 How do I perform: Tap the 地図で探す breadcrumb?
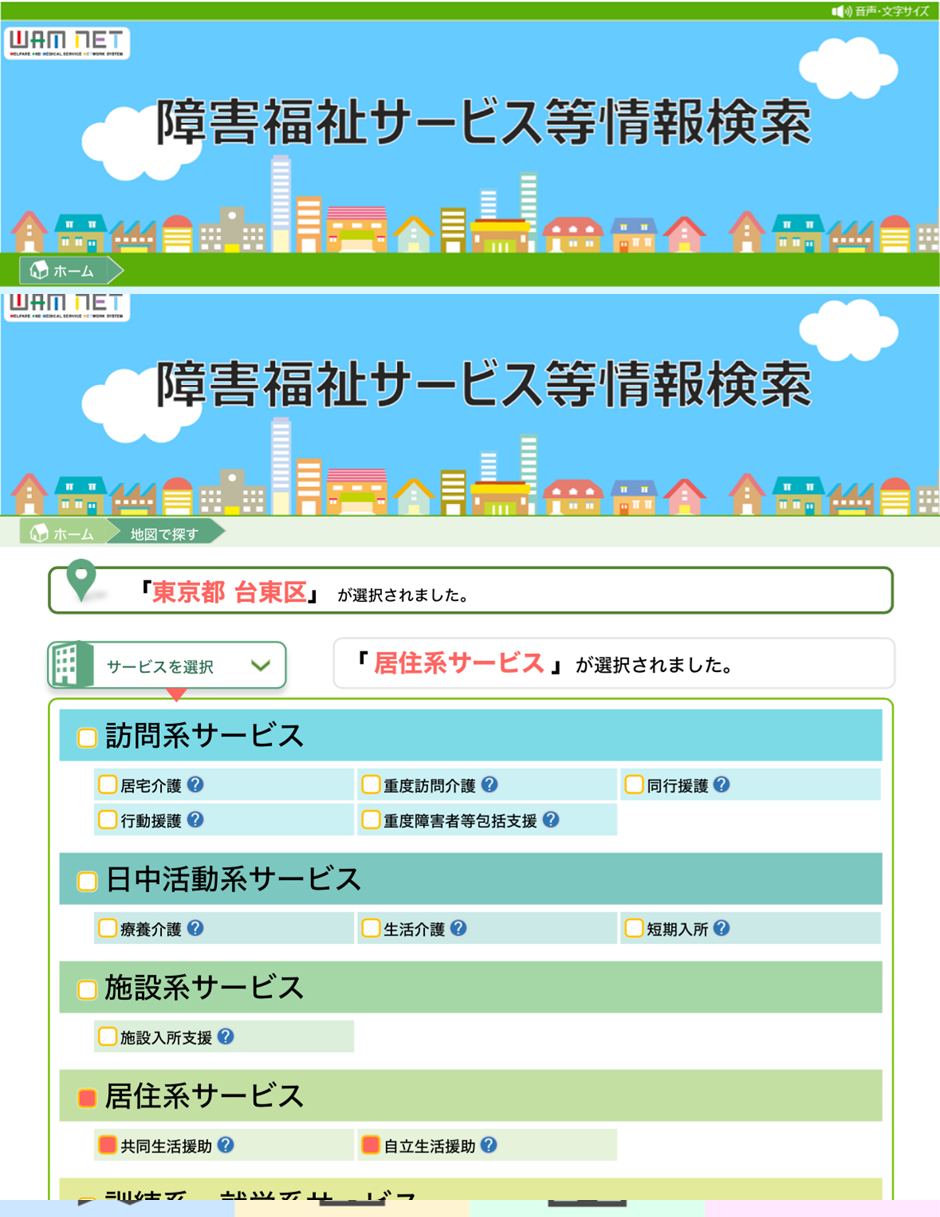coord(164,533)
